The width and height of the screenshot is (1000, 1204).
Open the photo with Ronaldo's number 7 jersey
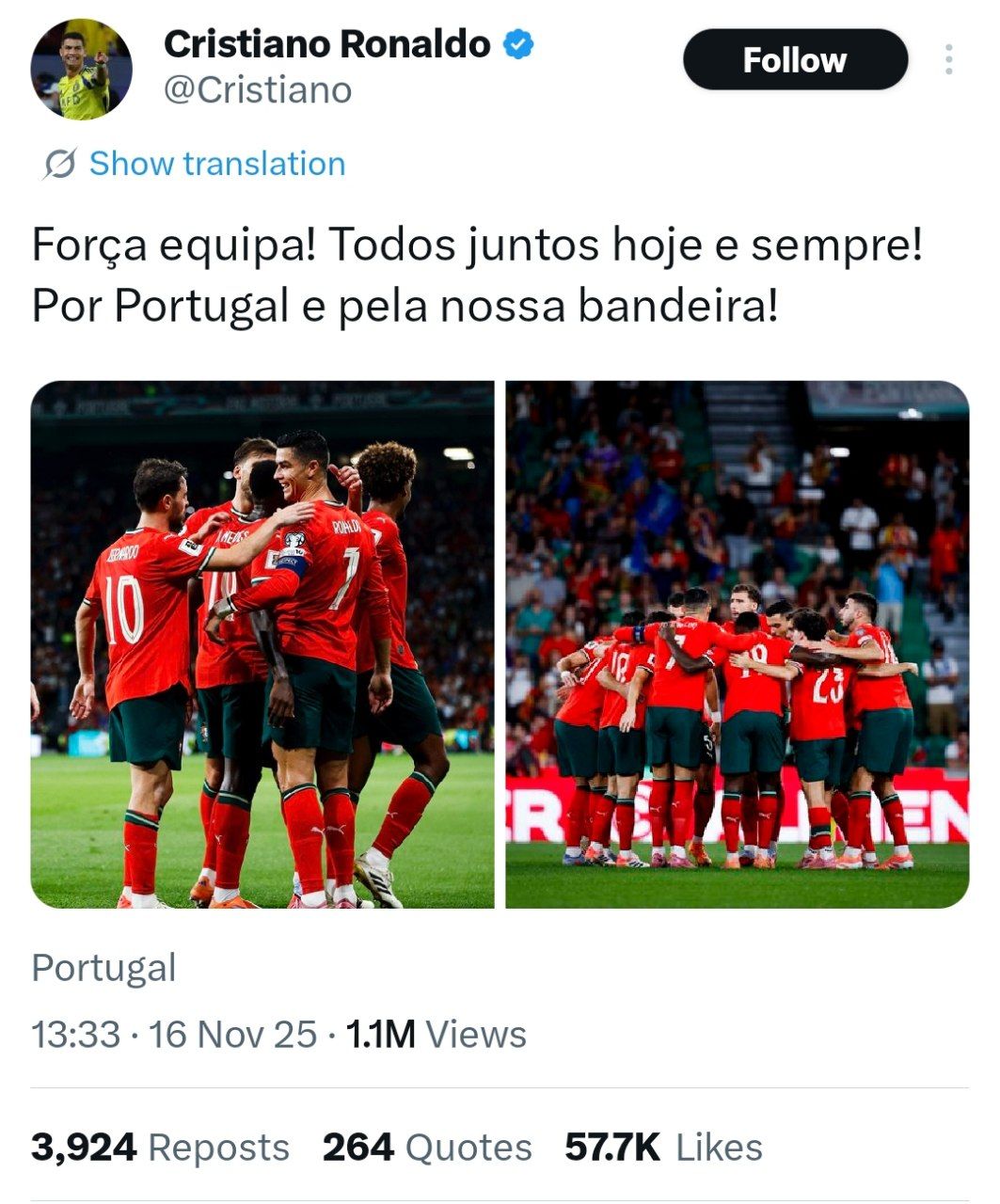[262, 644]
